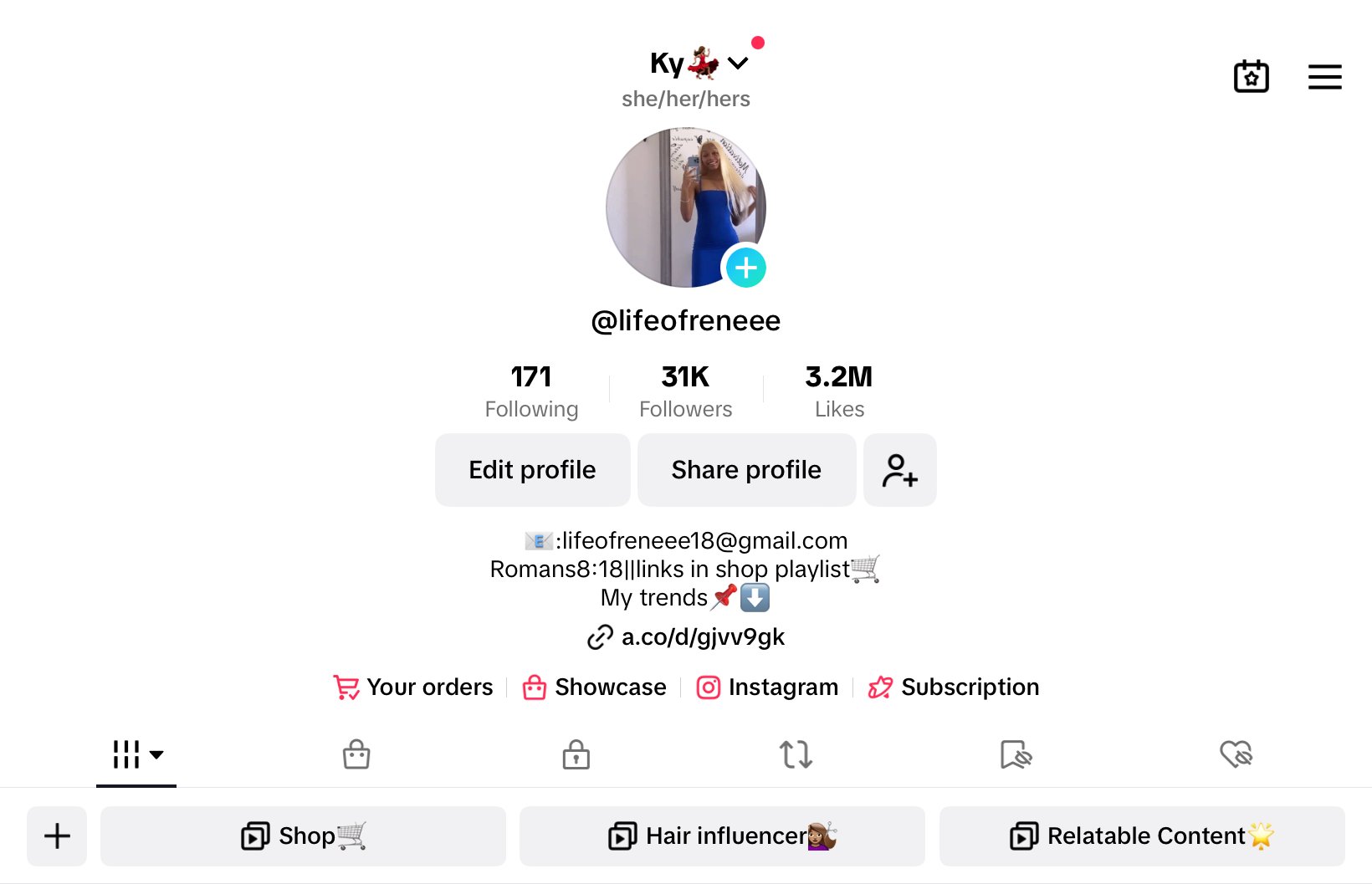Open the add friends icon

point(899,470)
